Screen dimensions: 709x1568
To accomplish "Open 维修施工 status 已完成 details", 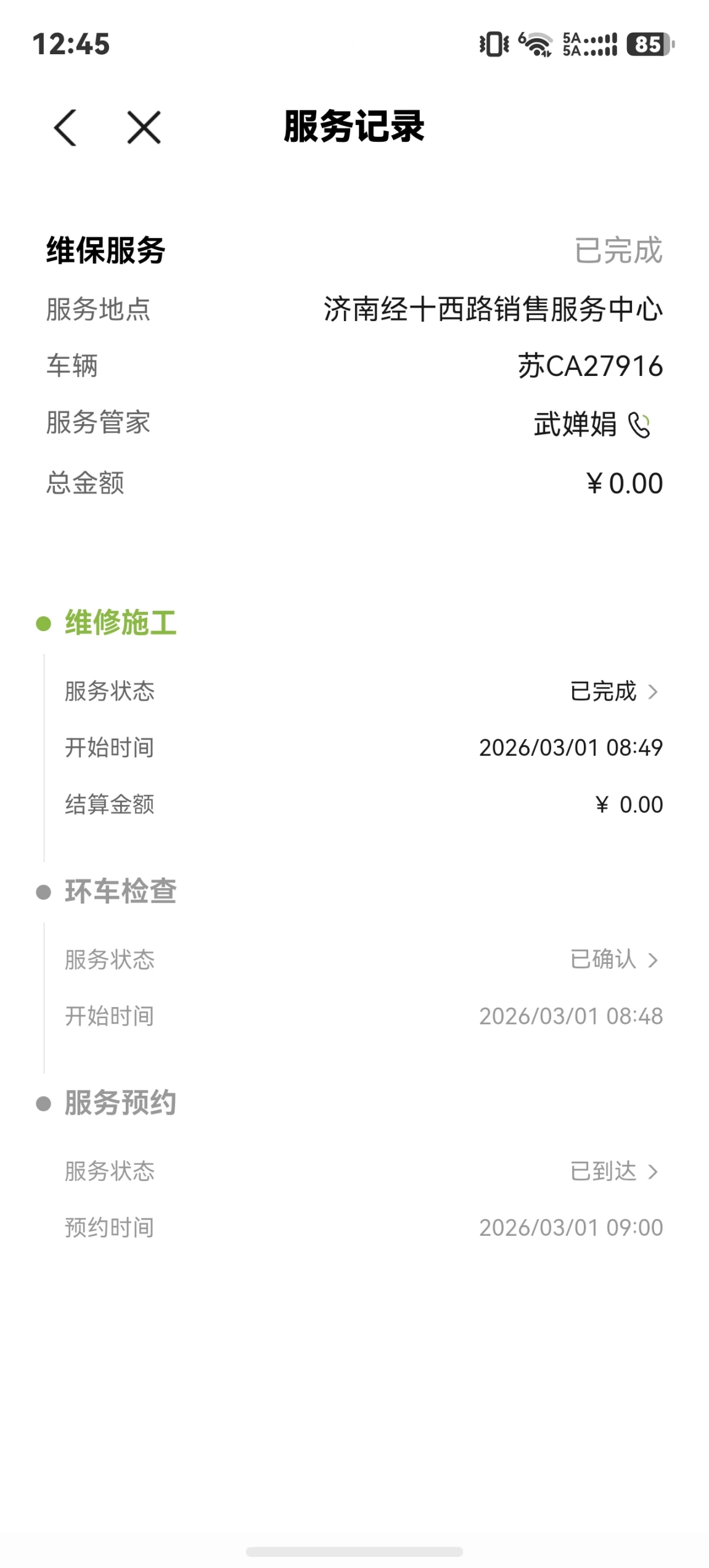I will [x=614, y=692].
